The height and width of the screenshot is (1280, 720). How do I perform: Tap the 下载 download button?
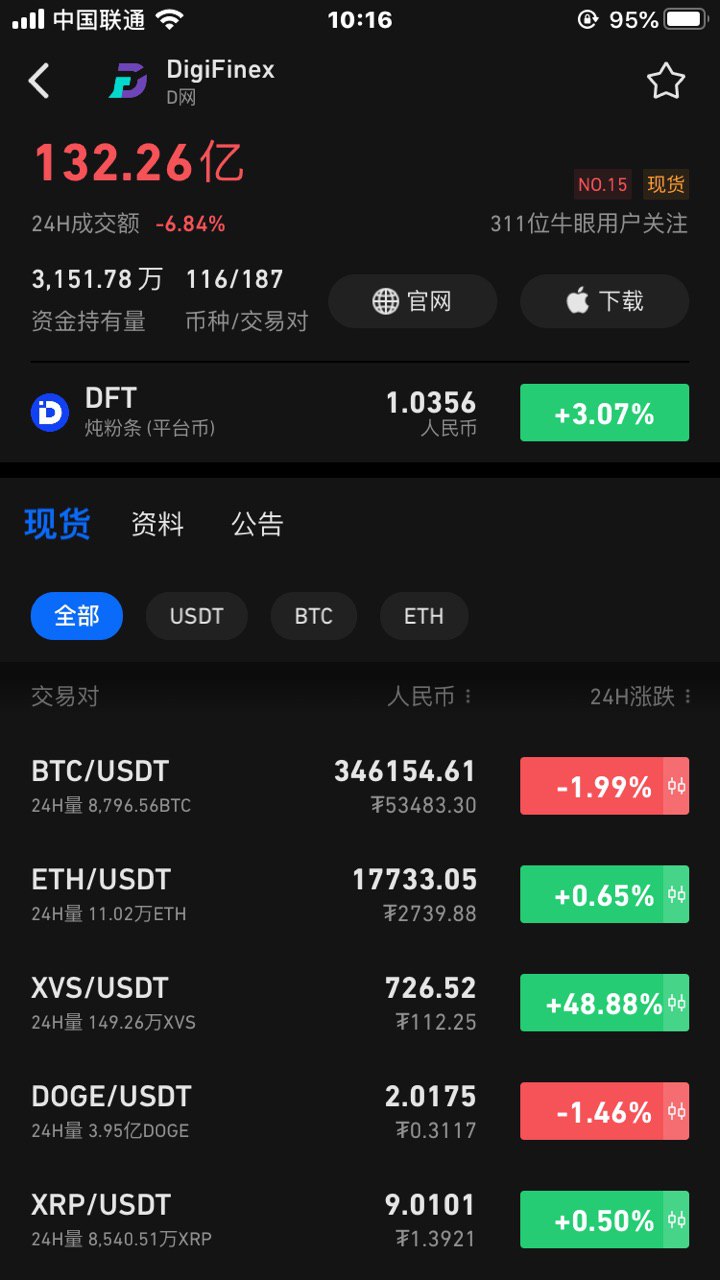pos(604,301)
